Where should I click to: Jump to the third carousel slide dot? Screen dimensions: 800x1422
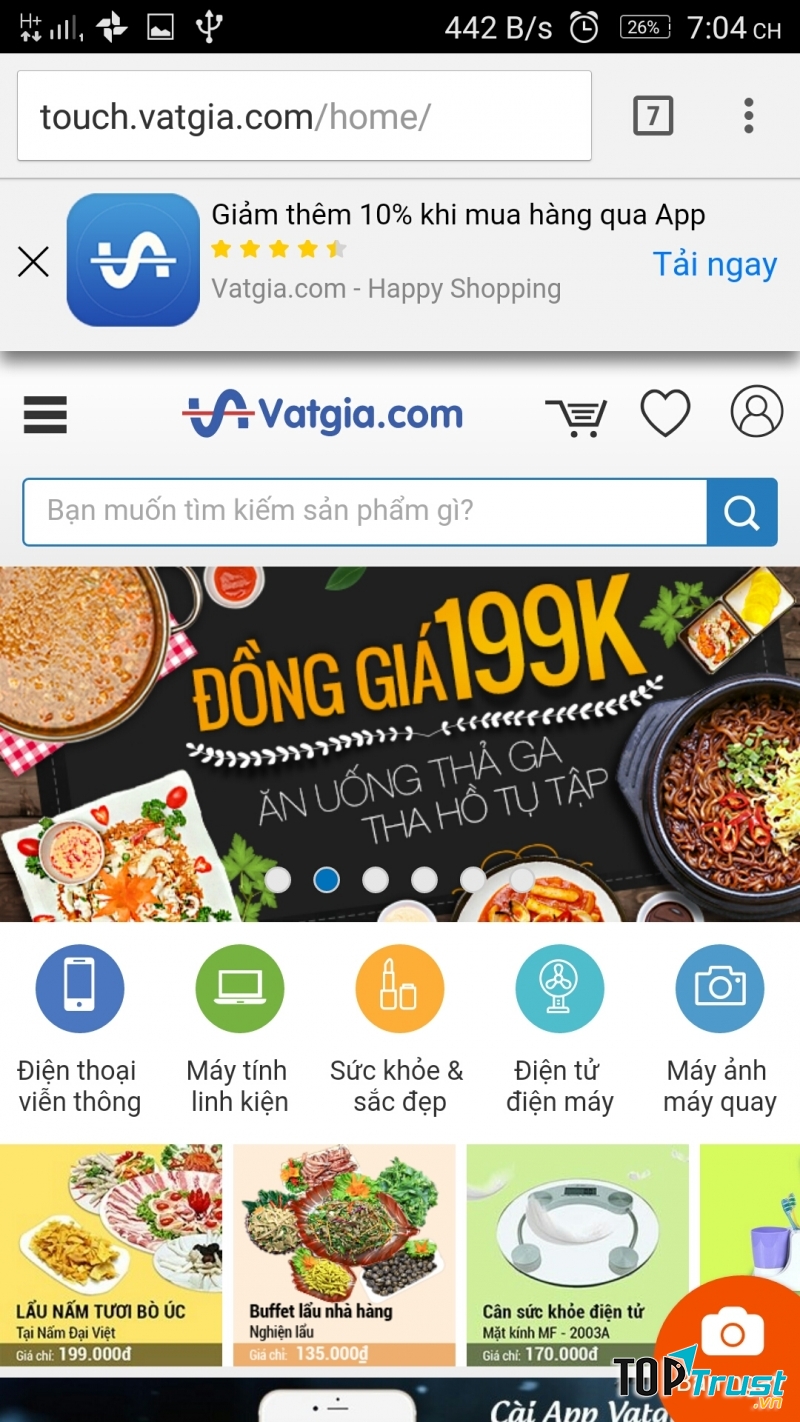click(375, 880)
